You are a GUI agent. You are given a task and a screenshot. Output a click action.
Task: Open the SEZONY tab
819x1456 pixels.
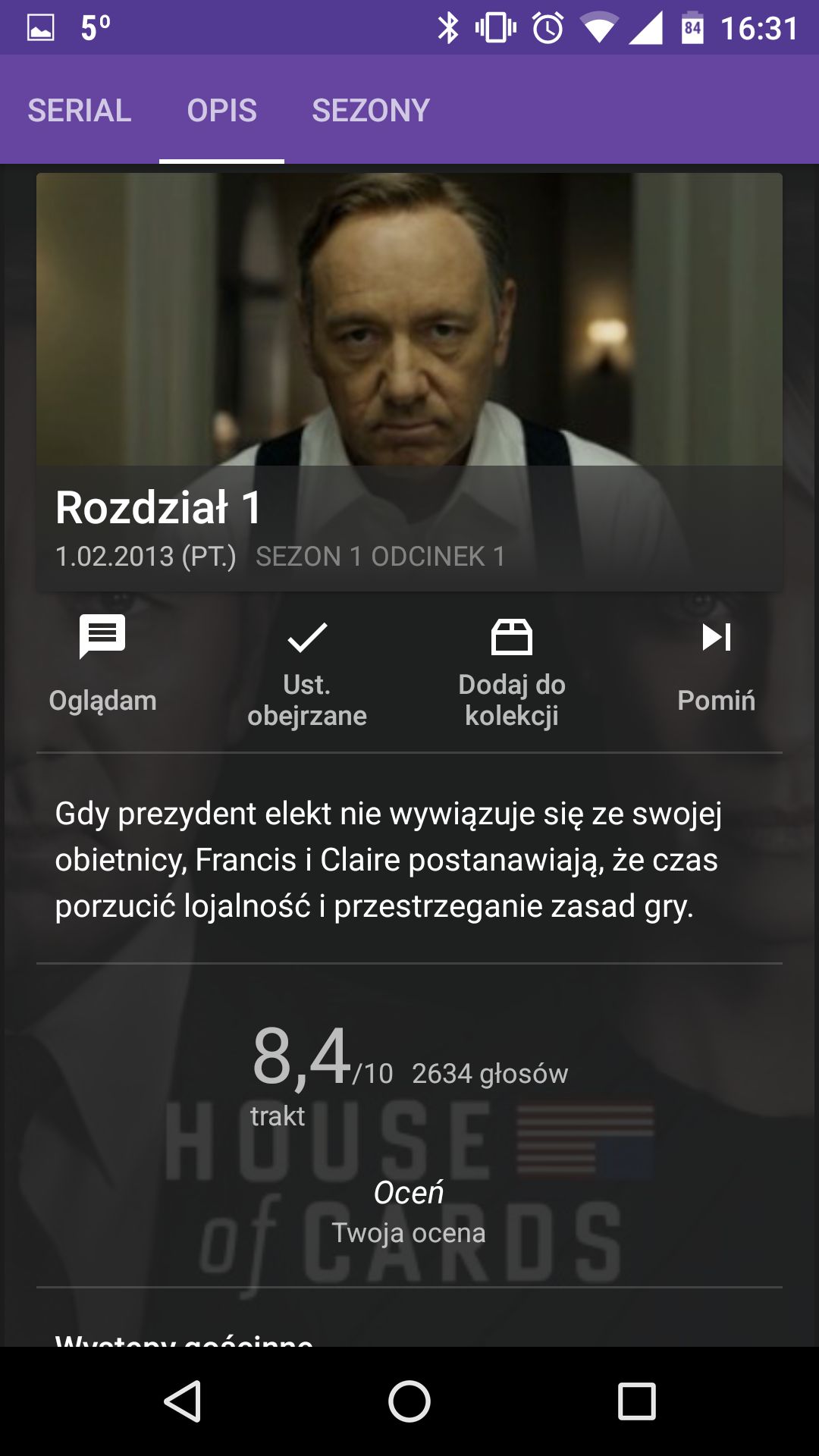371,111
